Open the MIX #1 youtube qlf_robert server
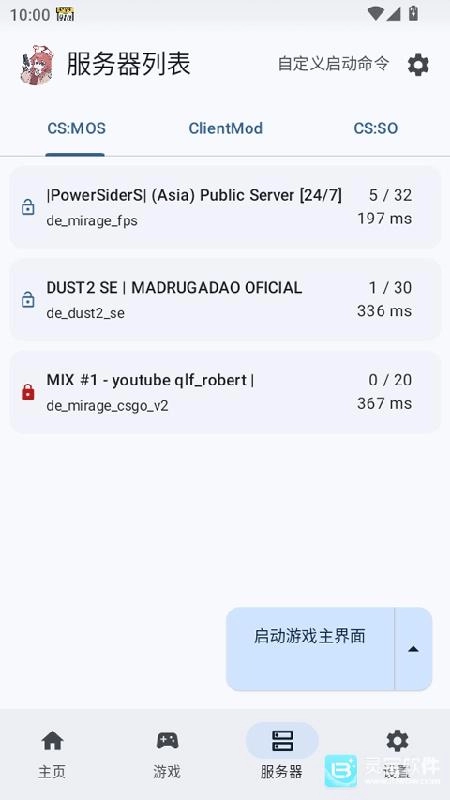450x800 pixels. point(225,392)
